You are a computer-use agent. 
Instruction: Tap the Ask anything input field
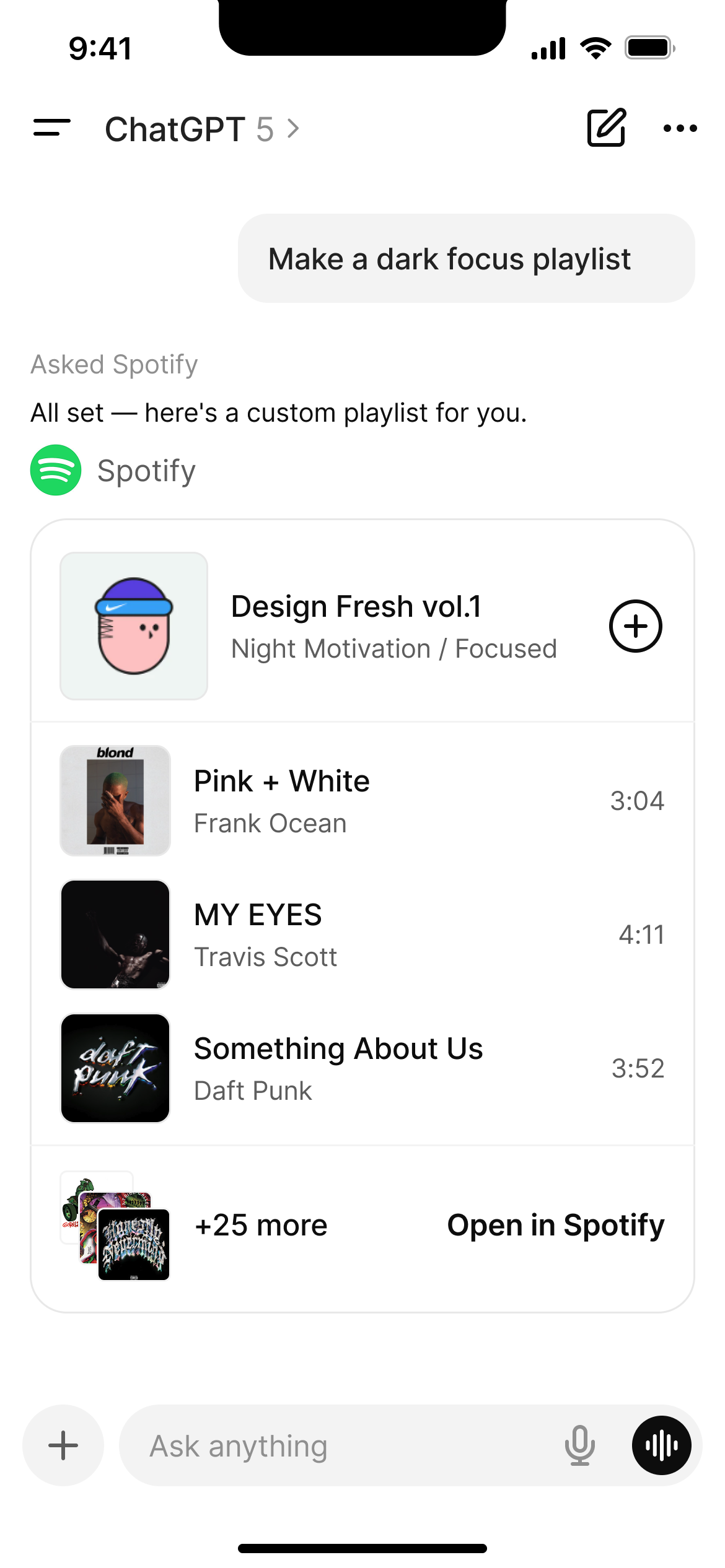click(x=310, y=1446)
